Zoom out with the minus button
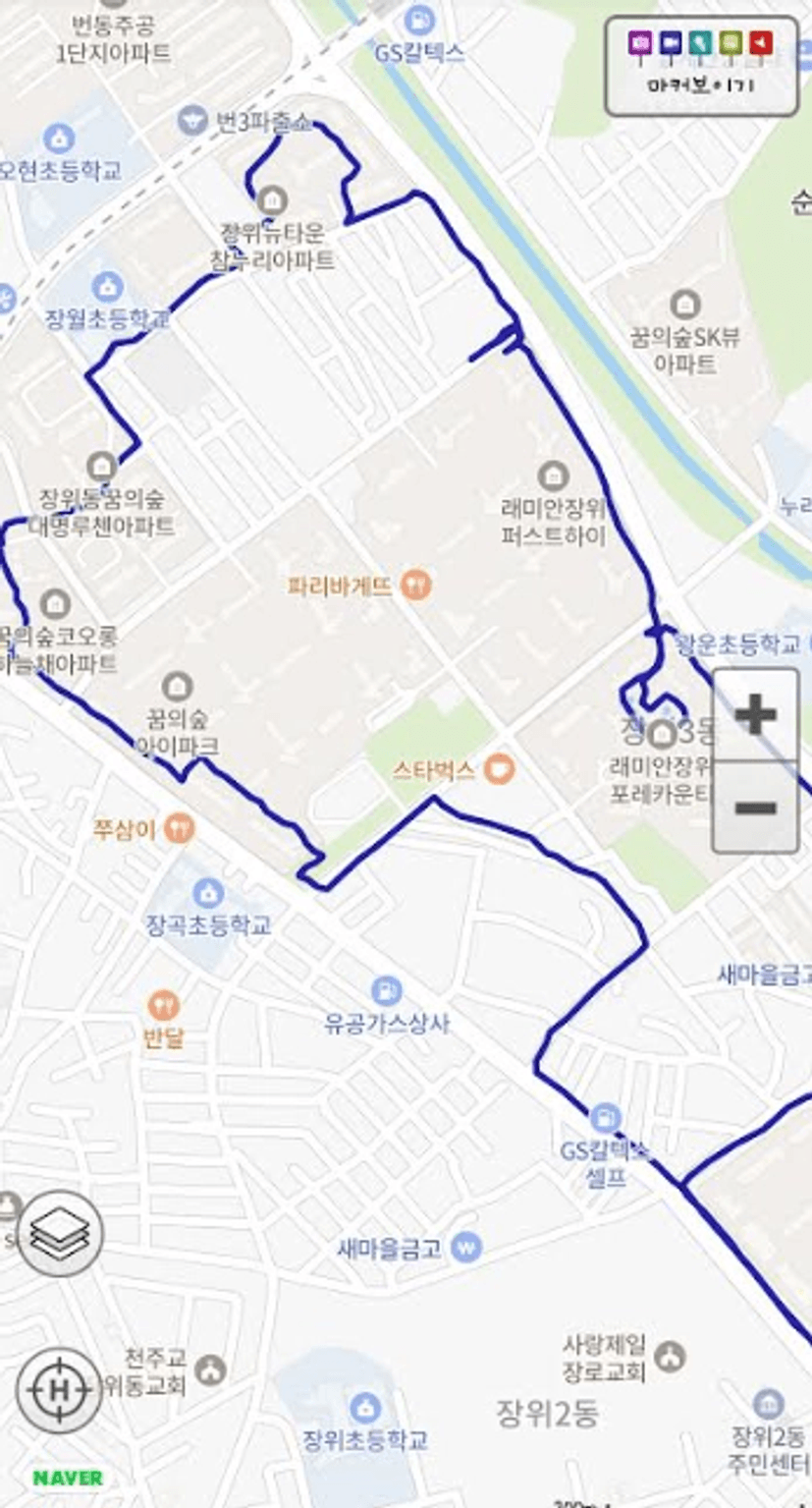The image size is (812, 1508). click(x=755, y=808)
